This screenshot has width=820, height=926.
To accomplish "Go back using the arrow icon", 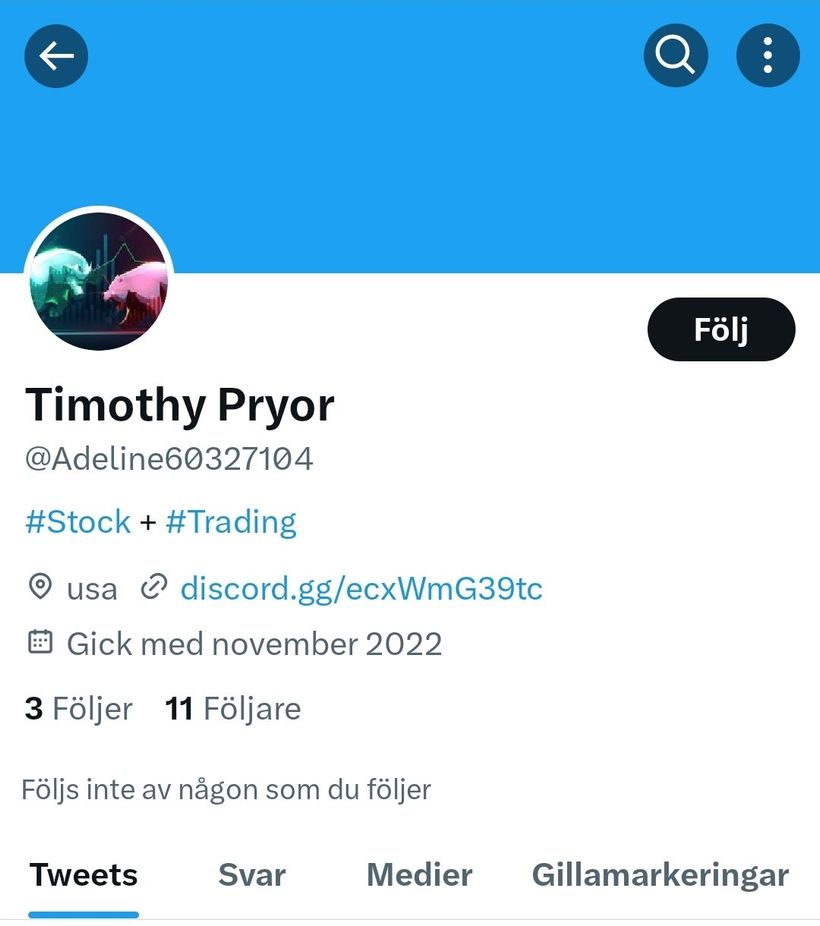I will tap(56, 55).
